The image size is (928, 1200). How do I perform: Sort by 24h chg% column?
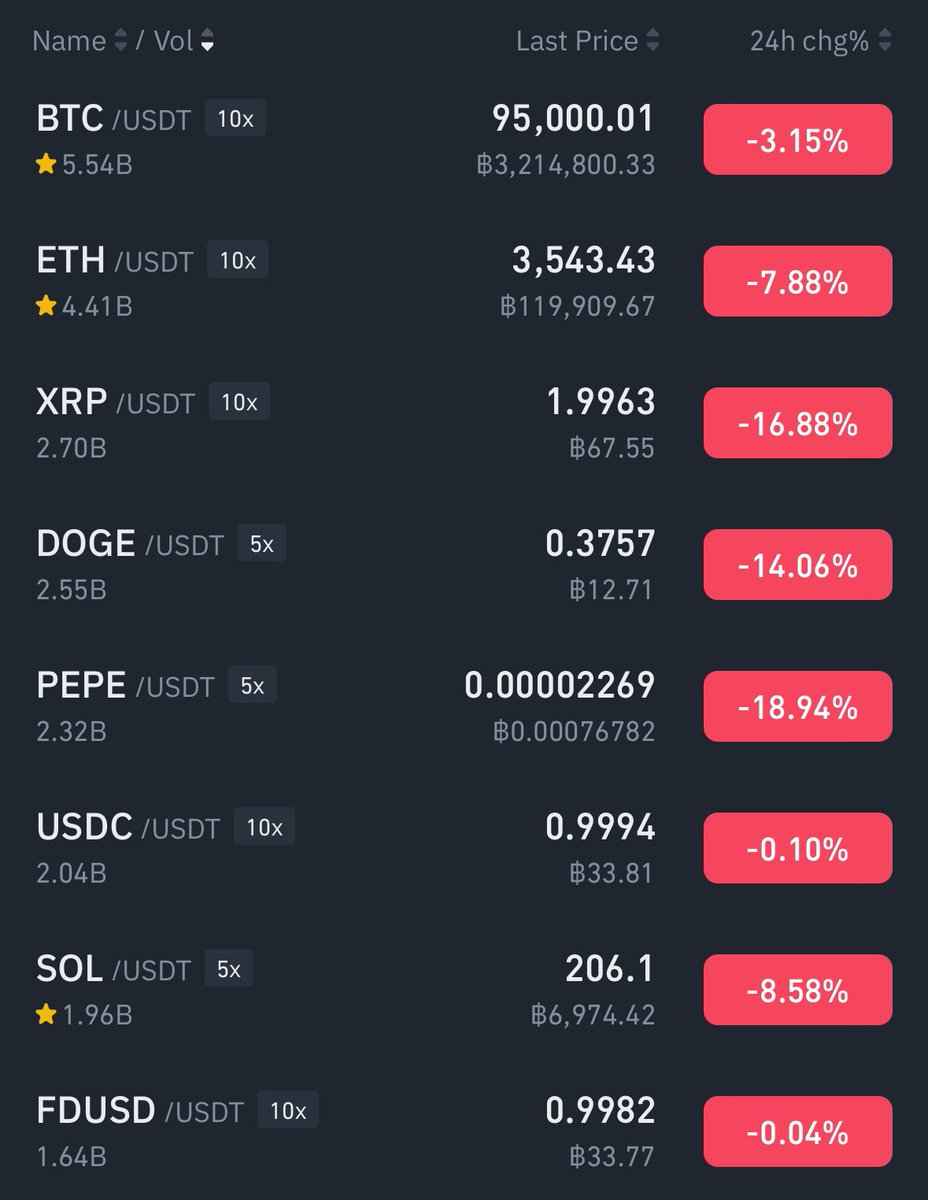click(x=819, y=41)
